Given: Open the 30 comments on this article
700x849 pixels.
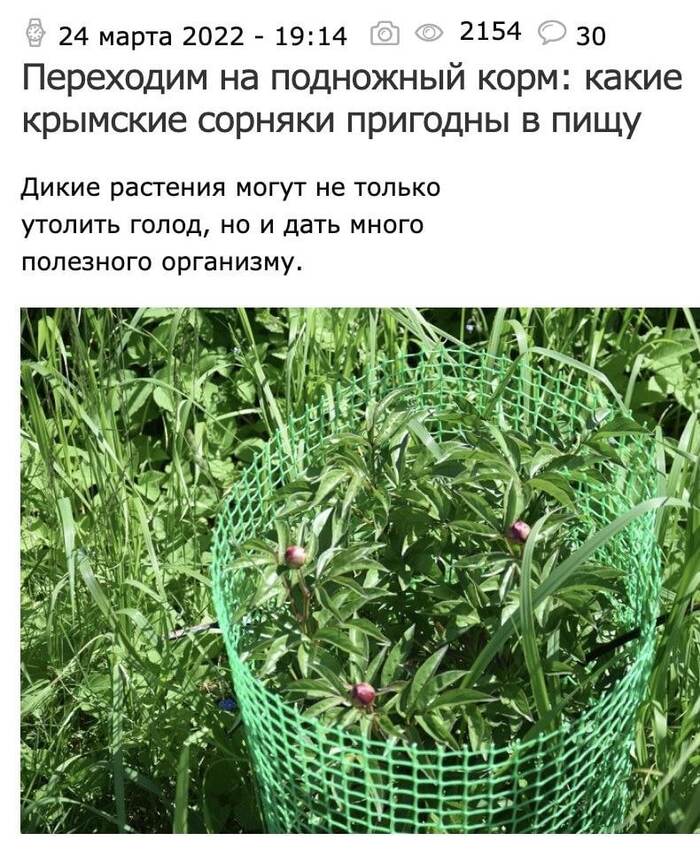Looking at the screenshot, I should coord(573,35).
